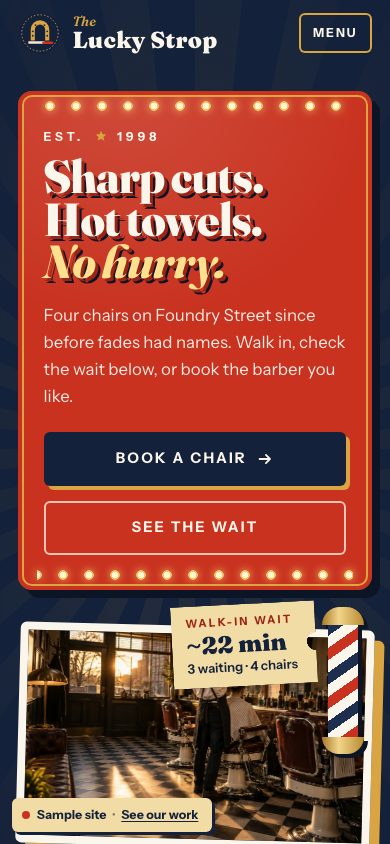Open the MENU button
Image resolution: width=390 pixels, height=844 pixels.
[335, 33]
